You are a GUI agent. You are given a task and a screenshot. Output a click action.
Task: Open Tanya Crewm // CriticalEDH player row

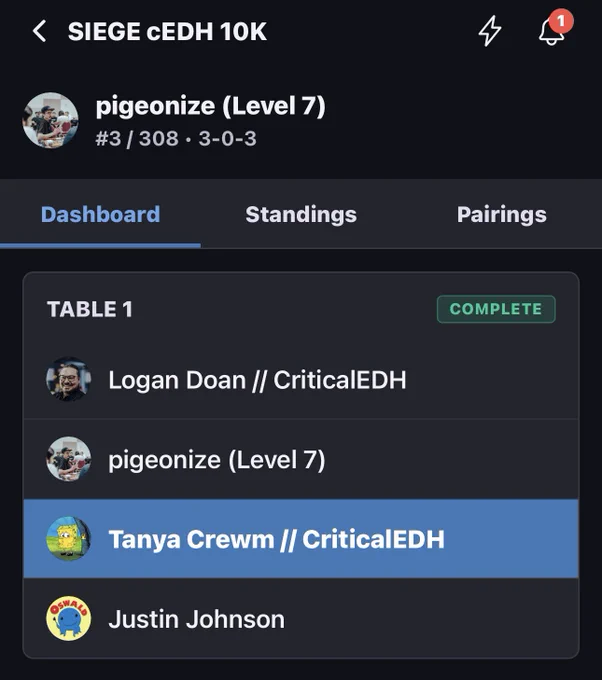tap(301, 539)
